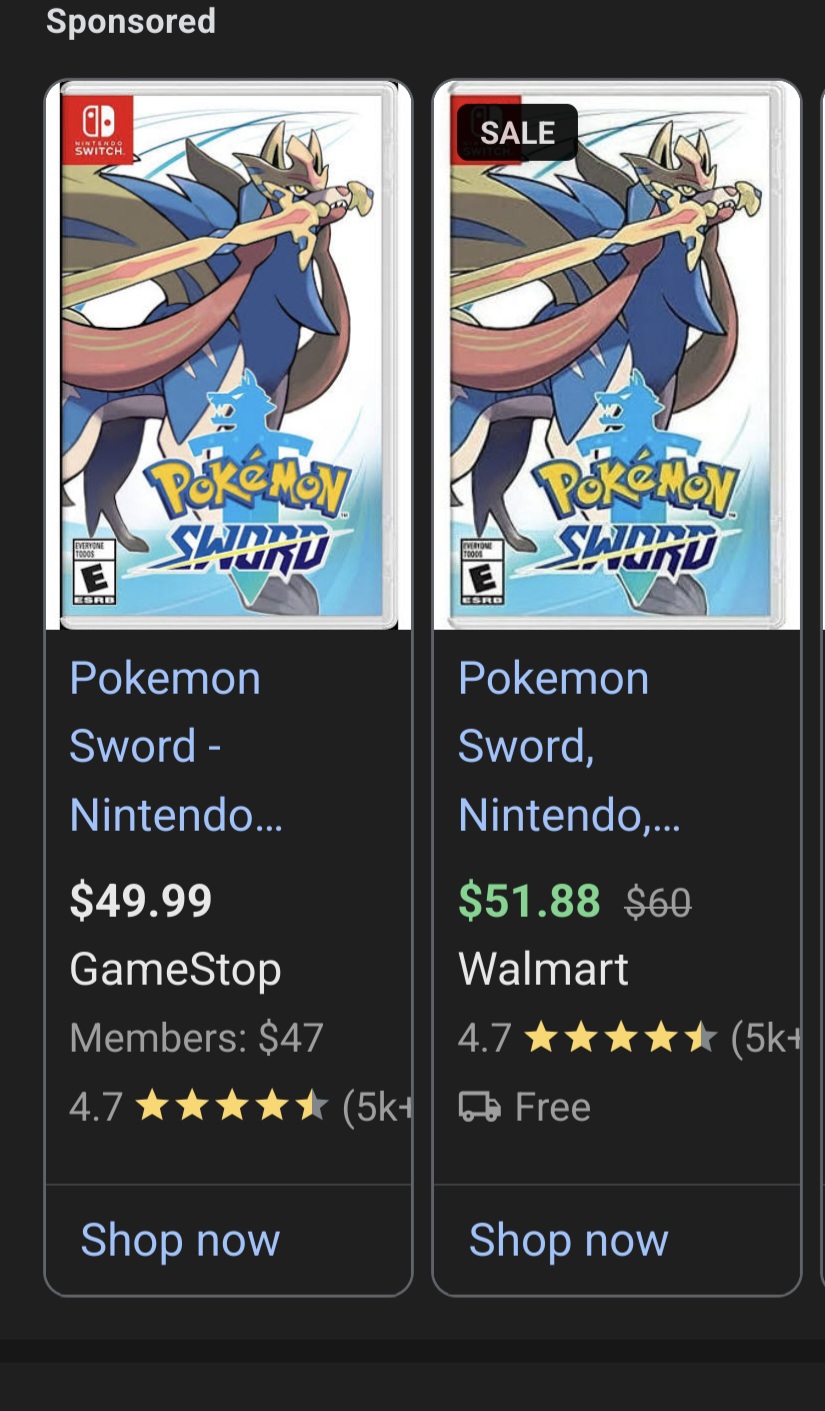Viewport: 825px width, 1411px height.
Task: Tap the GameStop 'Pokemon Sword - Nintendo…' title link
Action: (176, 746)
